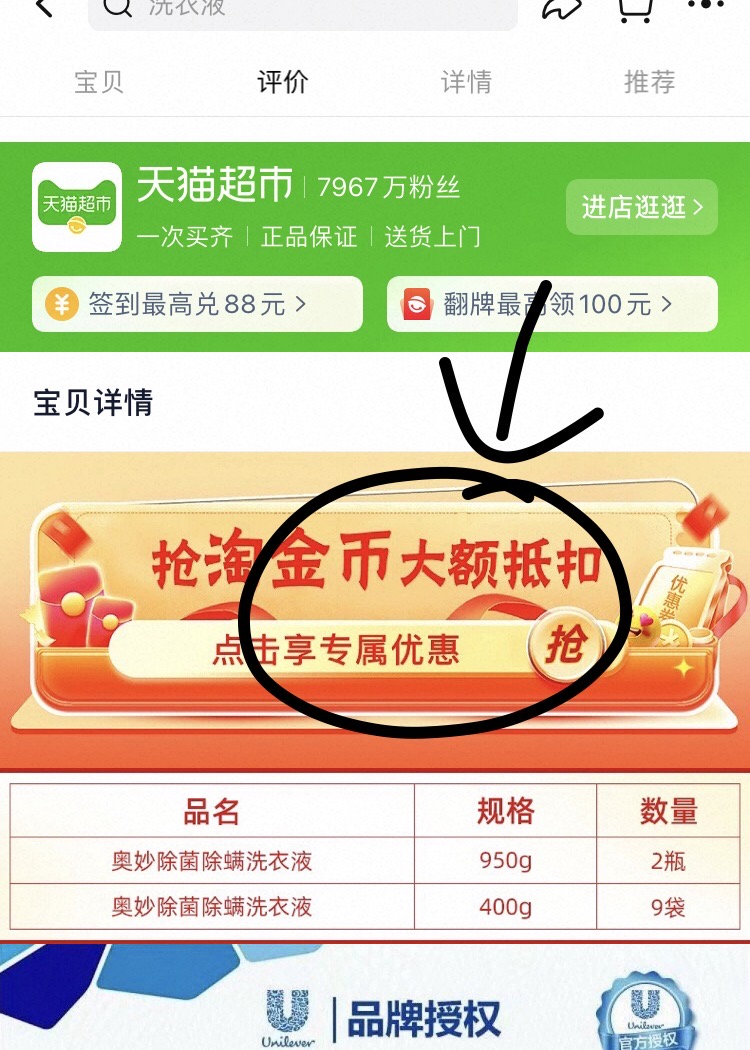Tap the search input showing 洗衣液
This screenshot has width=750, height=1050.
tap(300, 8)
